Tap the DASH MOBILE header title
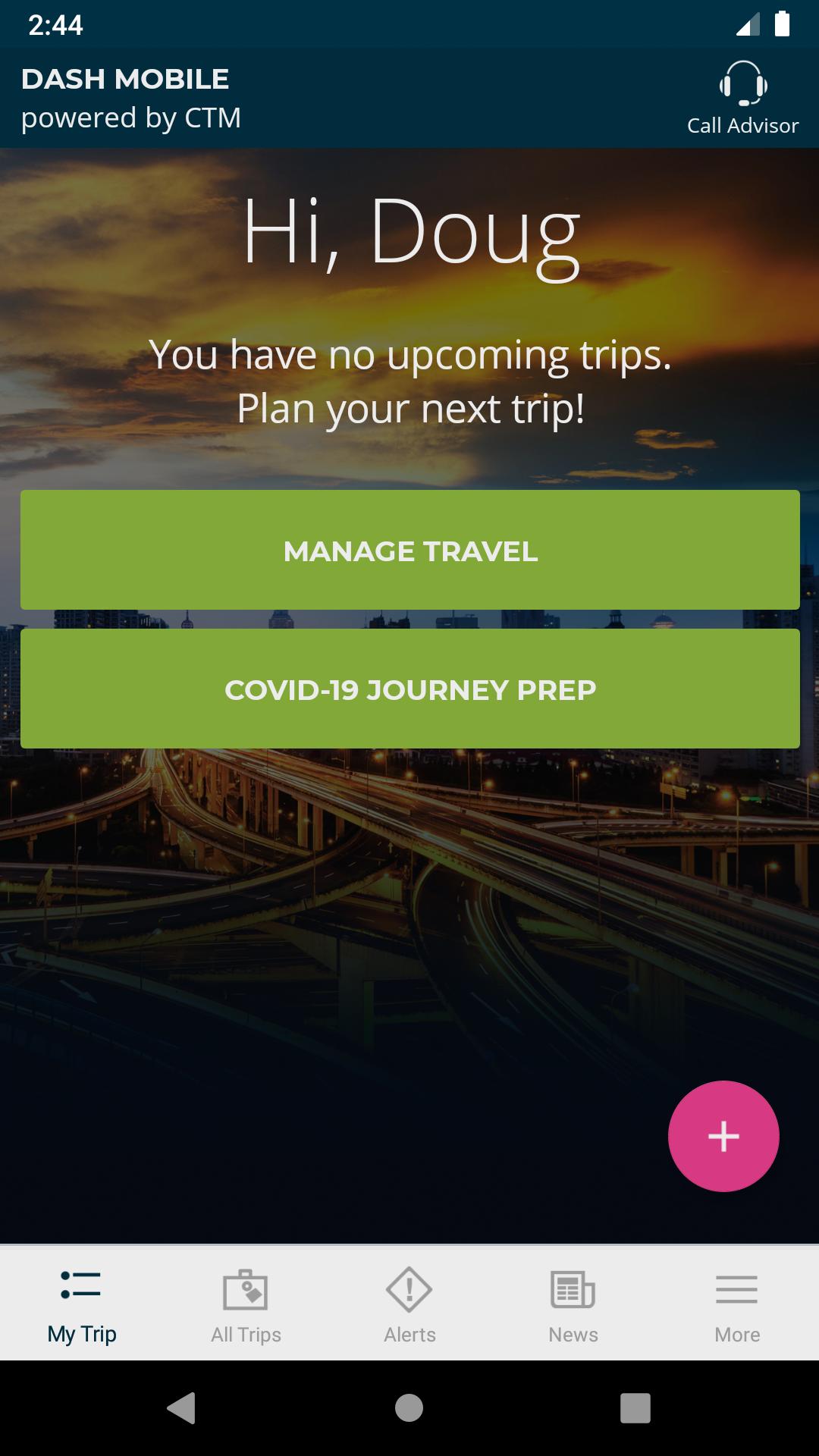Screen dimensions: 819x1456 pyautogui.click(x=125, y=77)
